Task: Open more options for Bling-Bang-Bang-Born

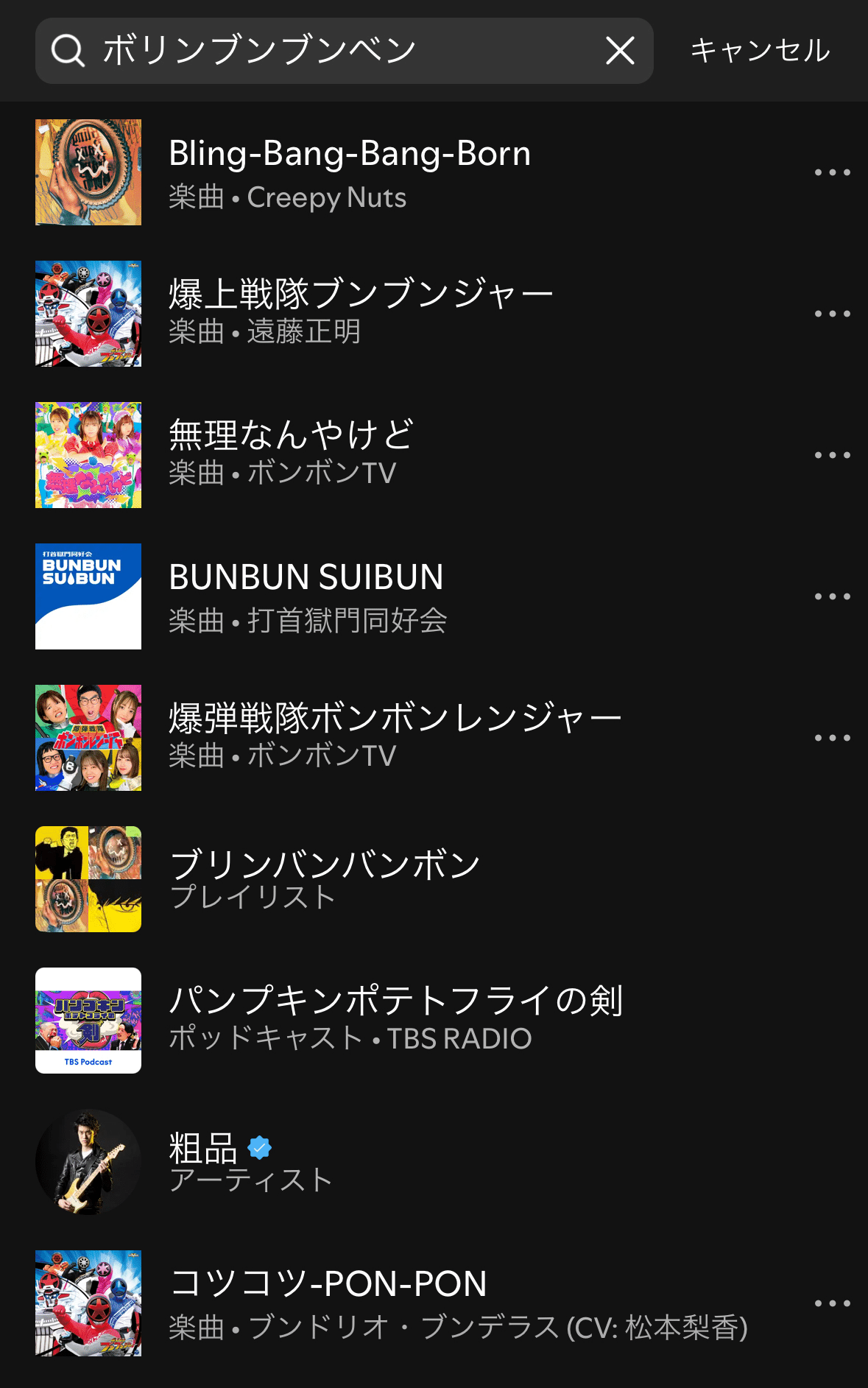Action: tap(832, 172)
